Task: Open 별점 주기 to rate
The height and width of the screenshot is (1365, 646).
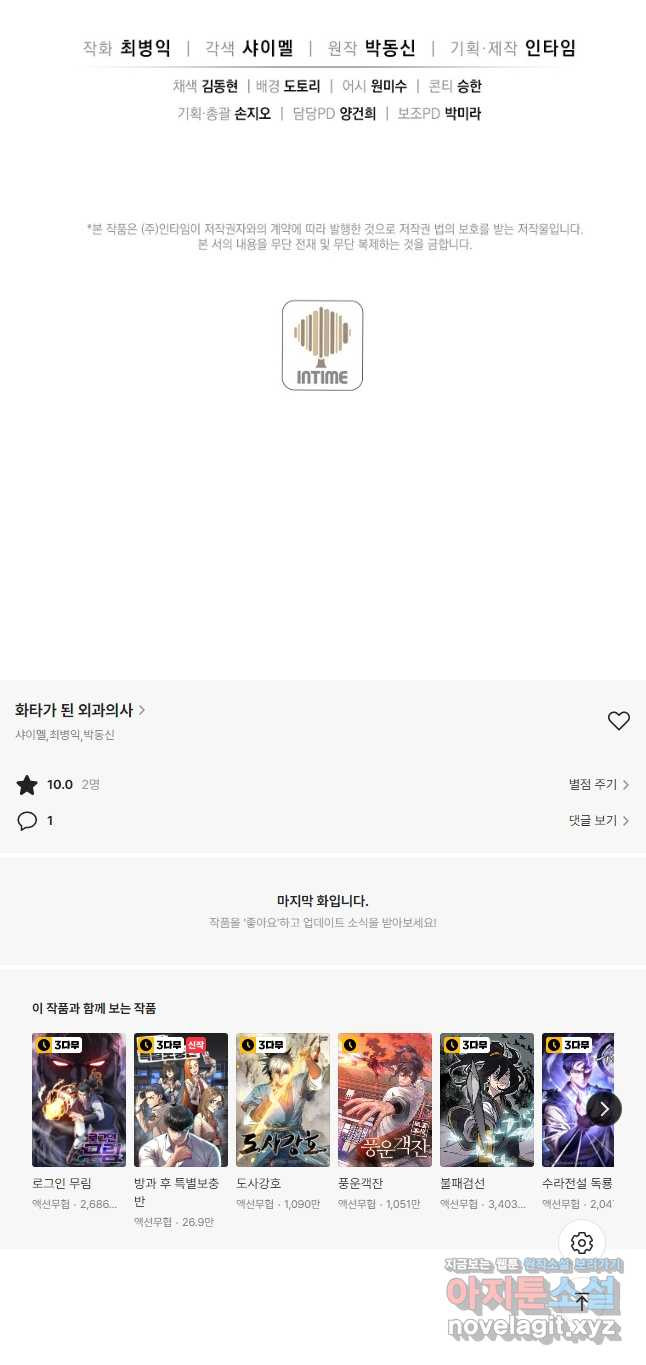Action: coord(598,785)
